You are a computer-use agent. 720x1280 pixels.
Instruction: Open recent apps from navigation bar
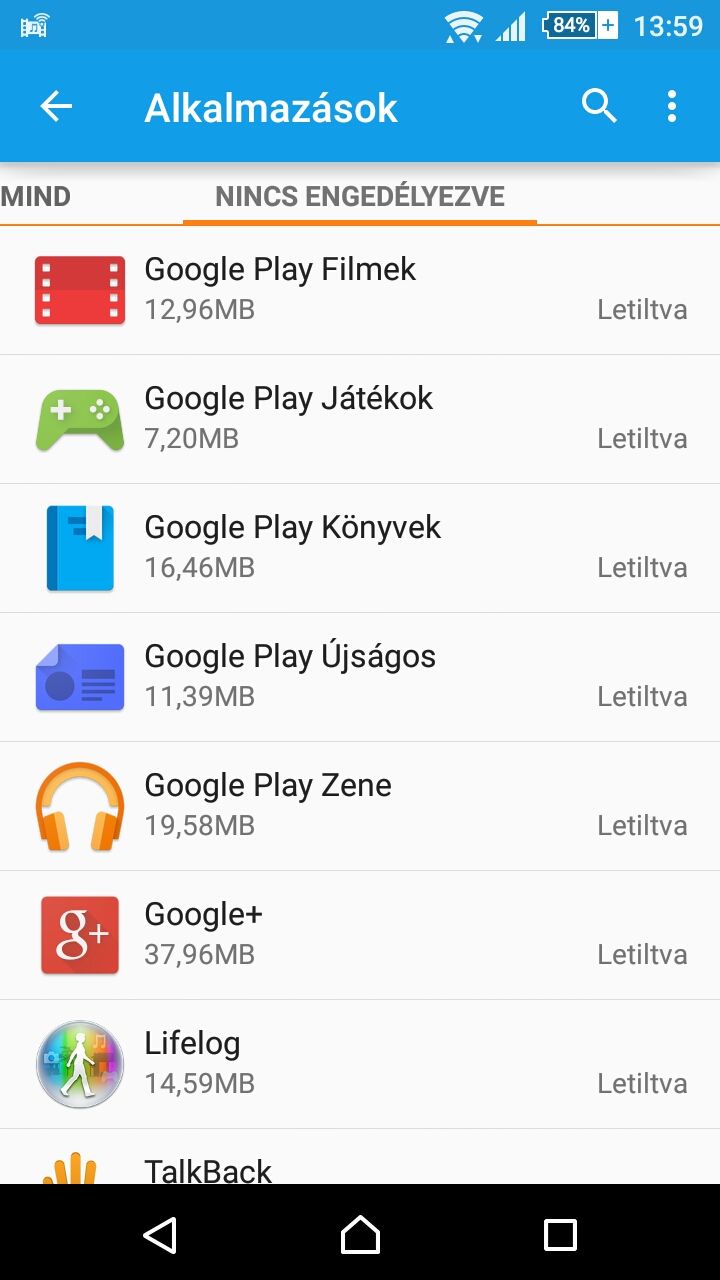click(560, 1234)
